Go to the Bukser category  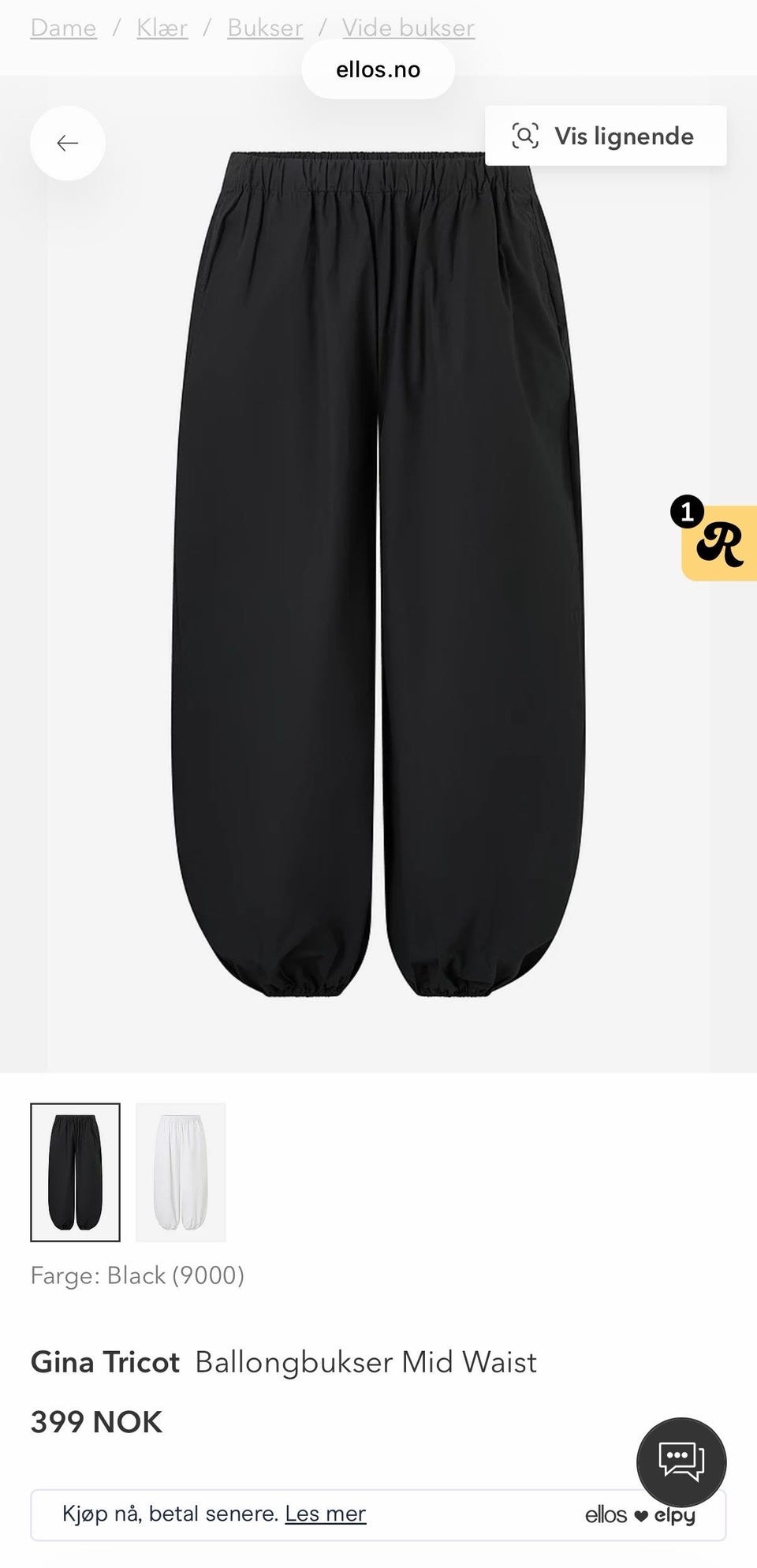pyautogui.click(x=265, y=28)
